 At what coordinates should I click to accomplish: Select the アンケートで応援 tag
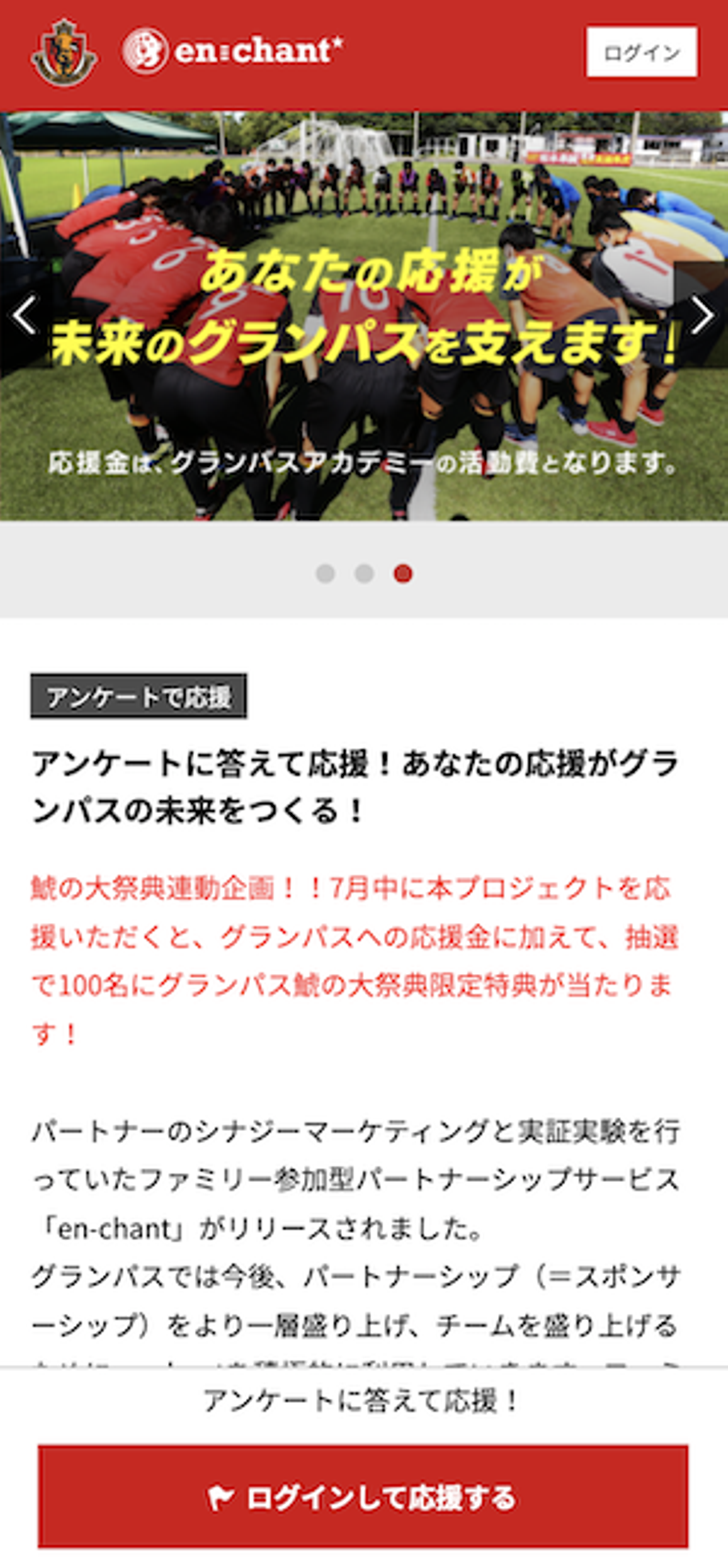(139, 696)
